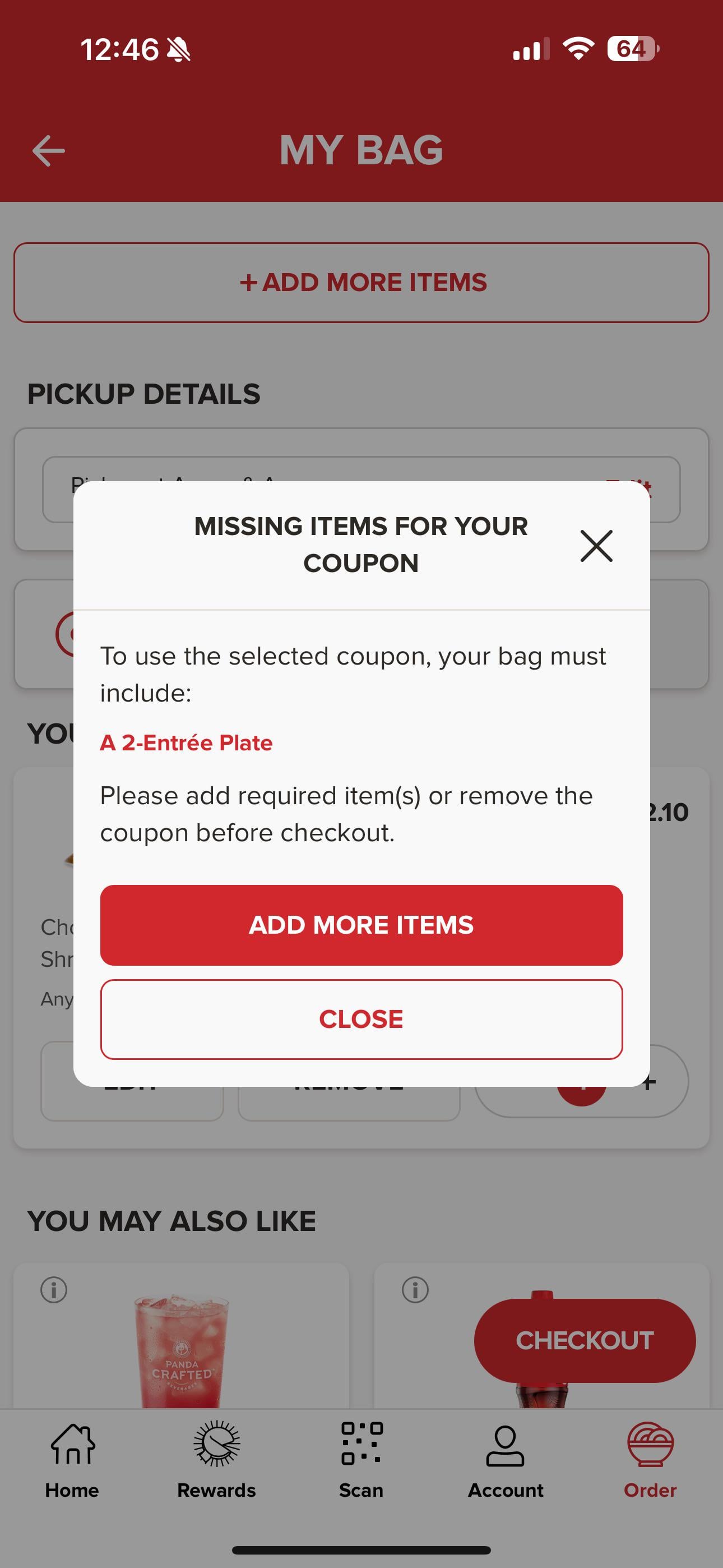This screenshot has width=723, height=1568.
Task: View info for the Panda Crafted drink
Action: [x=54, y=1289]
